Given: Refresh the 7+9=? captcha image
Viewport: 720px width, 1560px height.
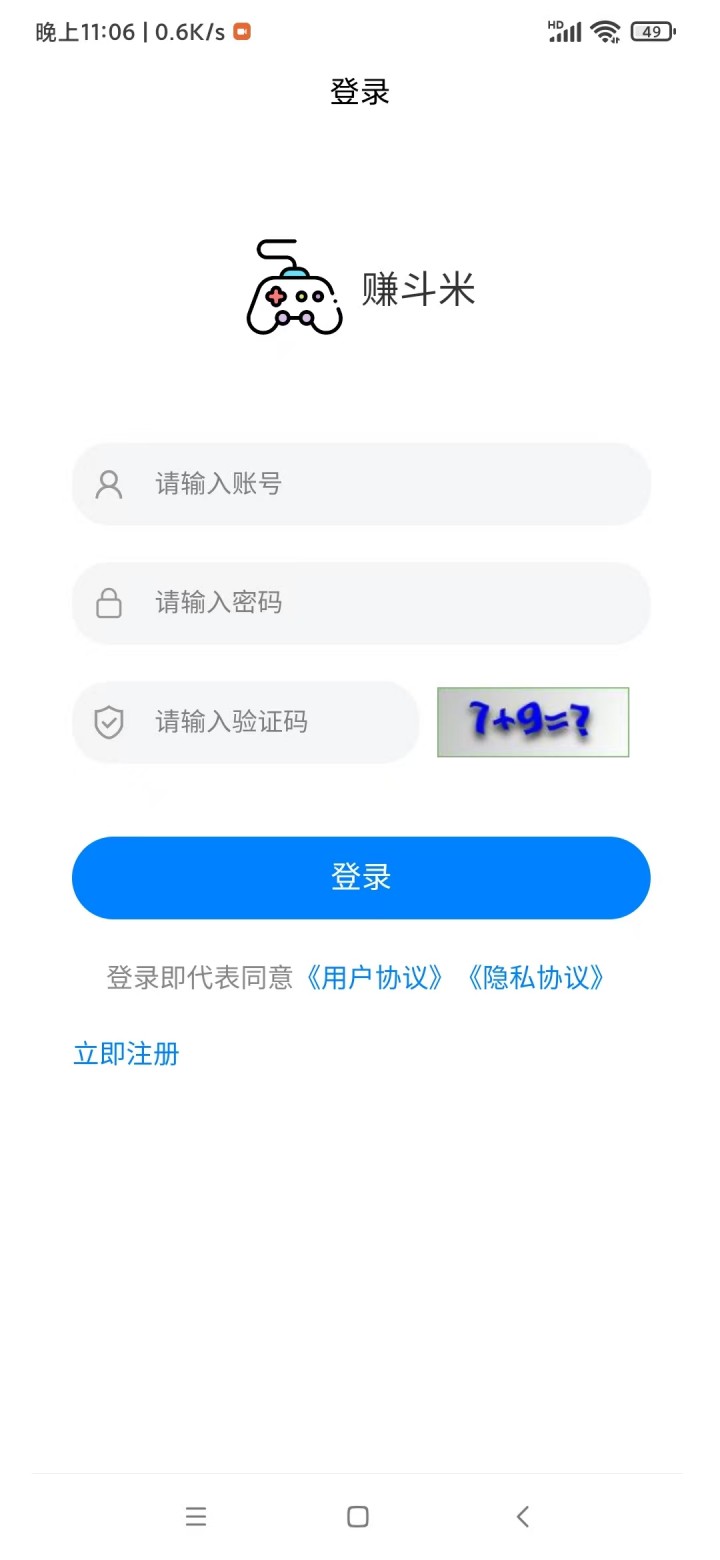Looking at the screenshot, I should (x=532, y=722).
